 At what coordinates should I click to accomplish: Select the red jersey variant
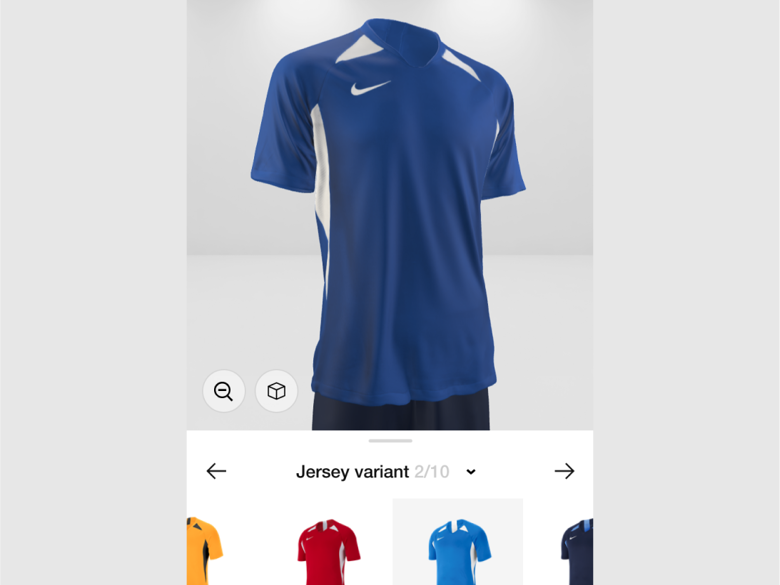(x=328, y=549)
